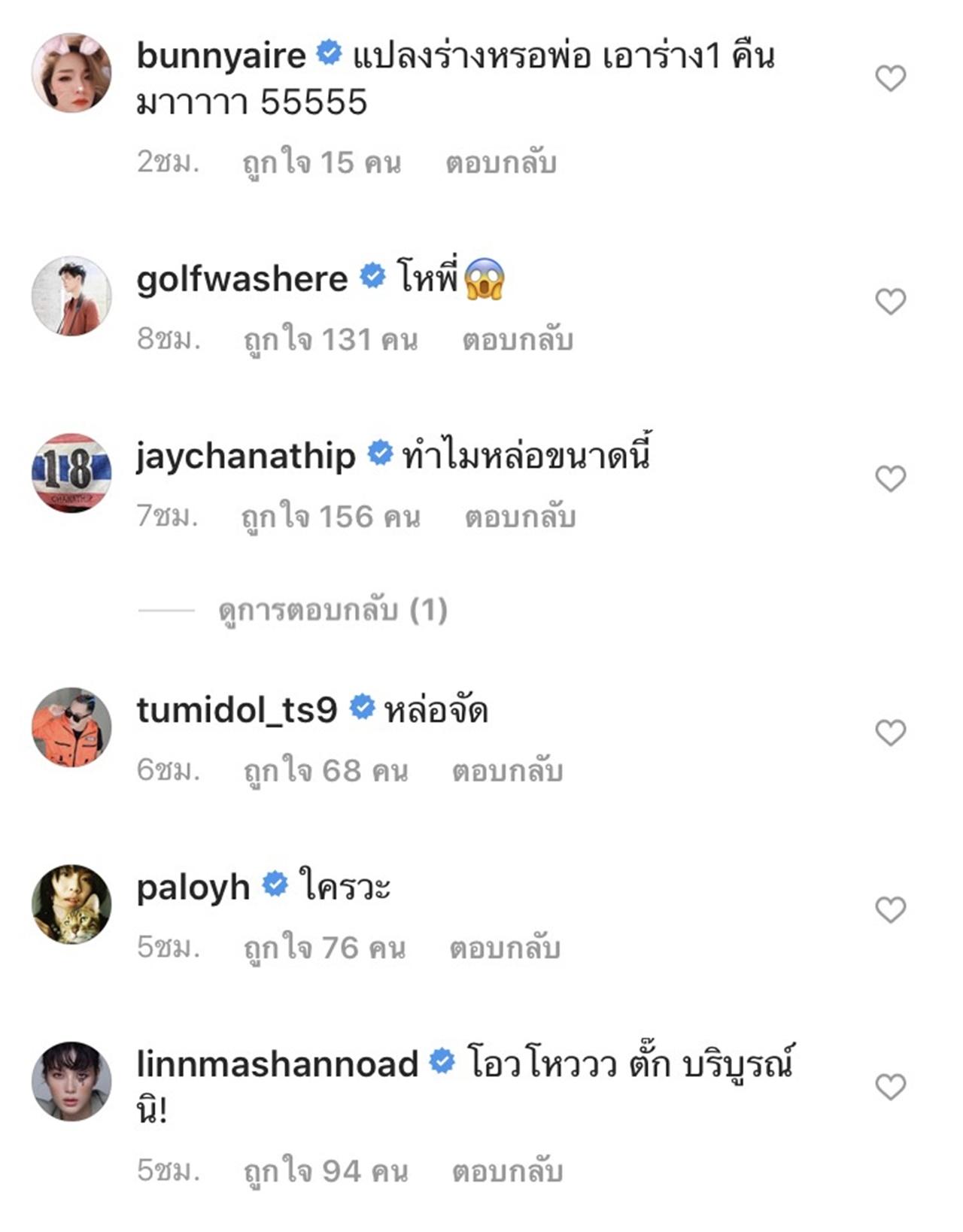The width and height of the screenshot is (963, 1232).
Task: Like bunnyaire's comment
Action: coord(891,78)
